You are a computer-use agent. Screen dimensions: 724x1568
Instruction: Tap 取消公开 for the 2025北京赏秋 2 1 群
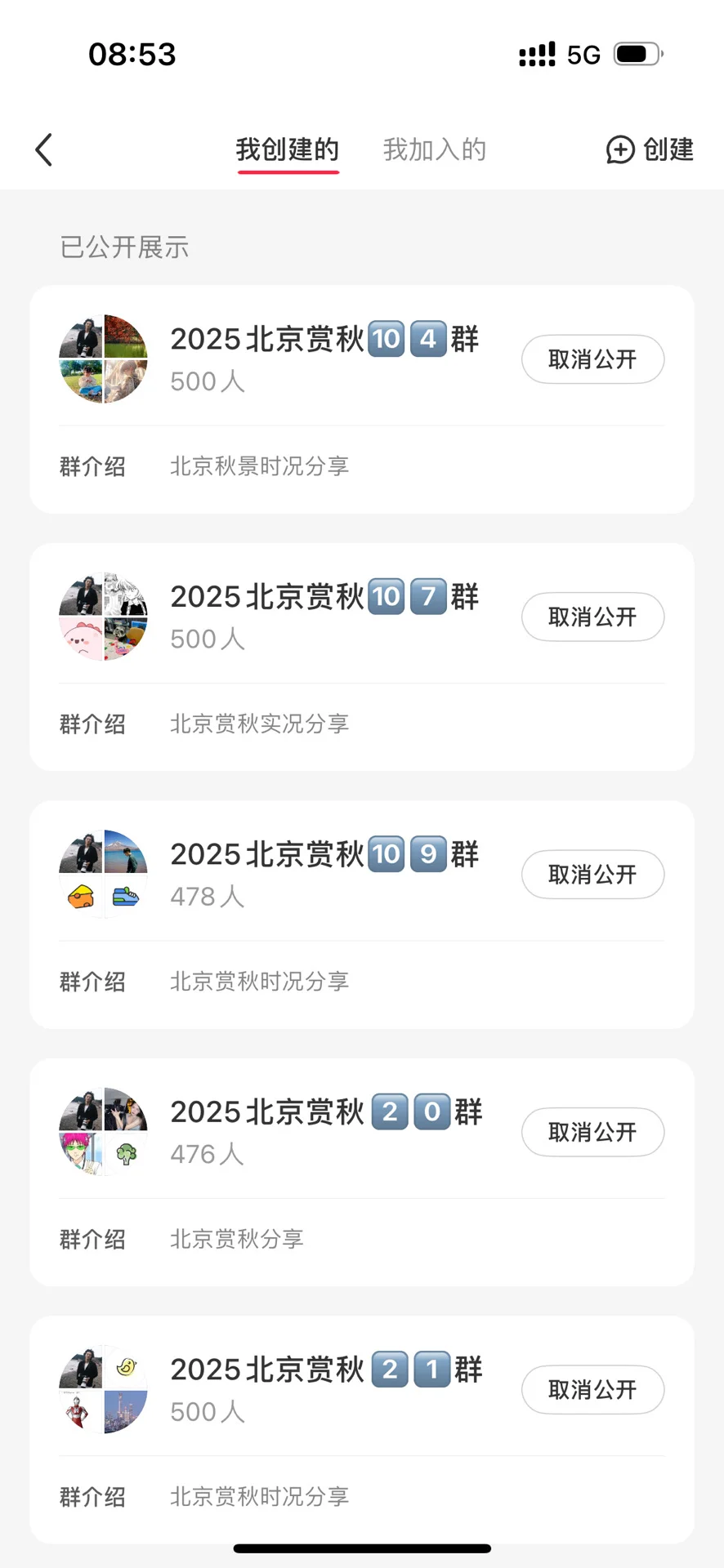coord(592,1390)
